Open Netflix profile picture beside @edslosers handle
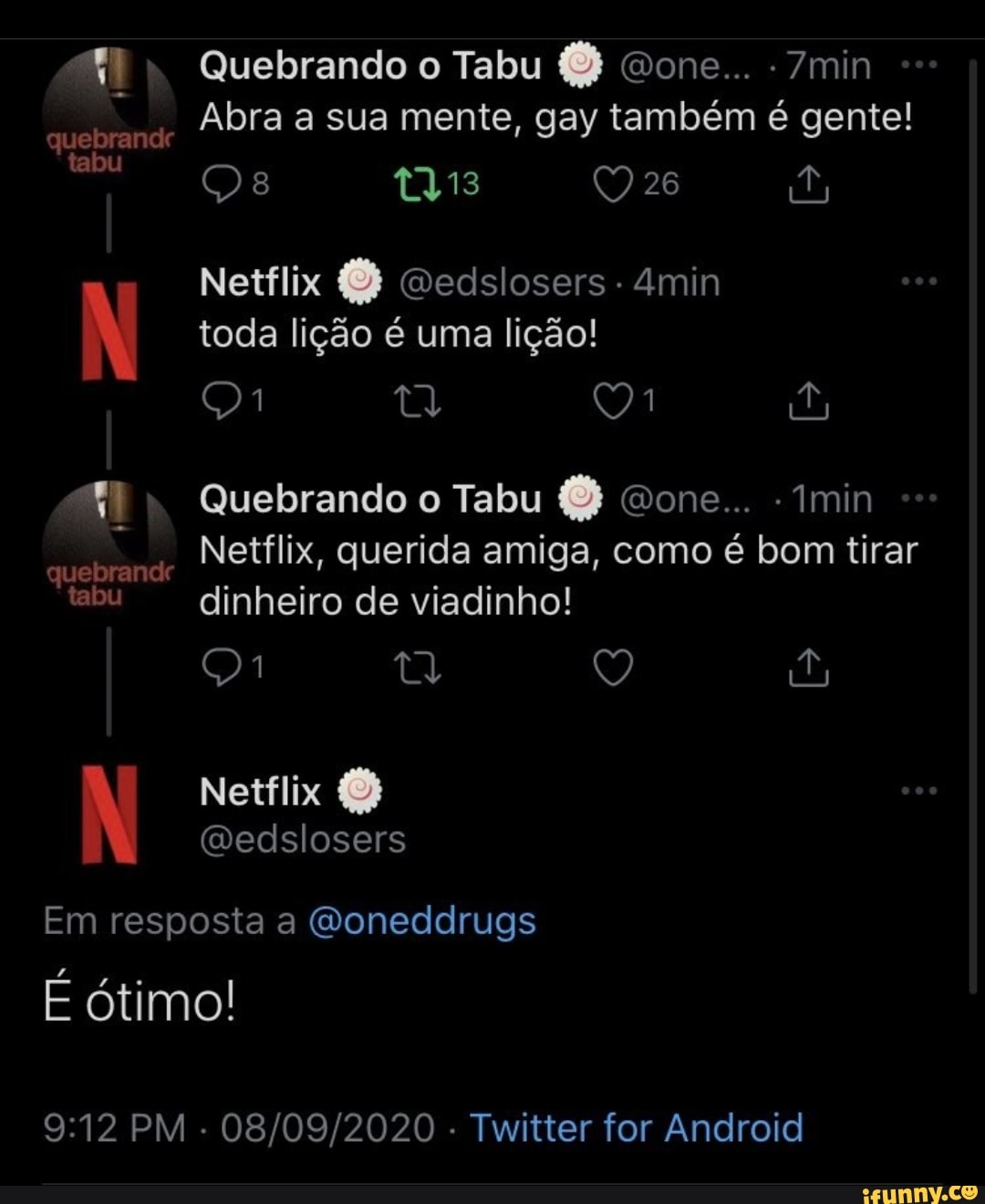The width and height of the screenshot is (985, 1204). pyautogui.click(x=109, y=814)
